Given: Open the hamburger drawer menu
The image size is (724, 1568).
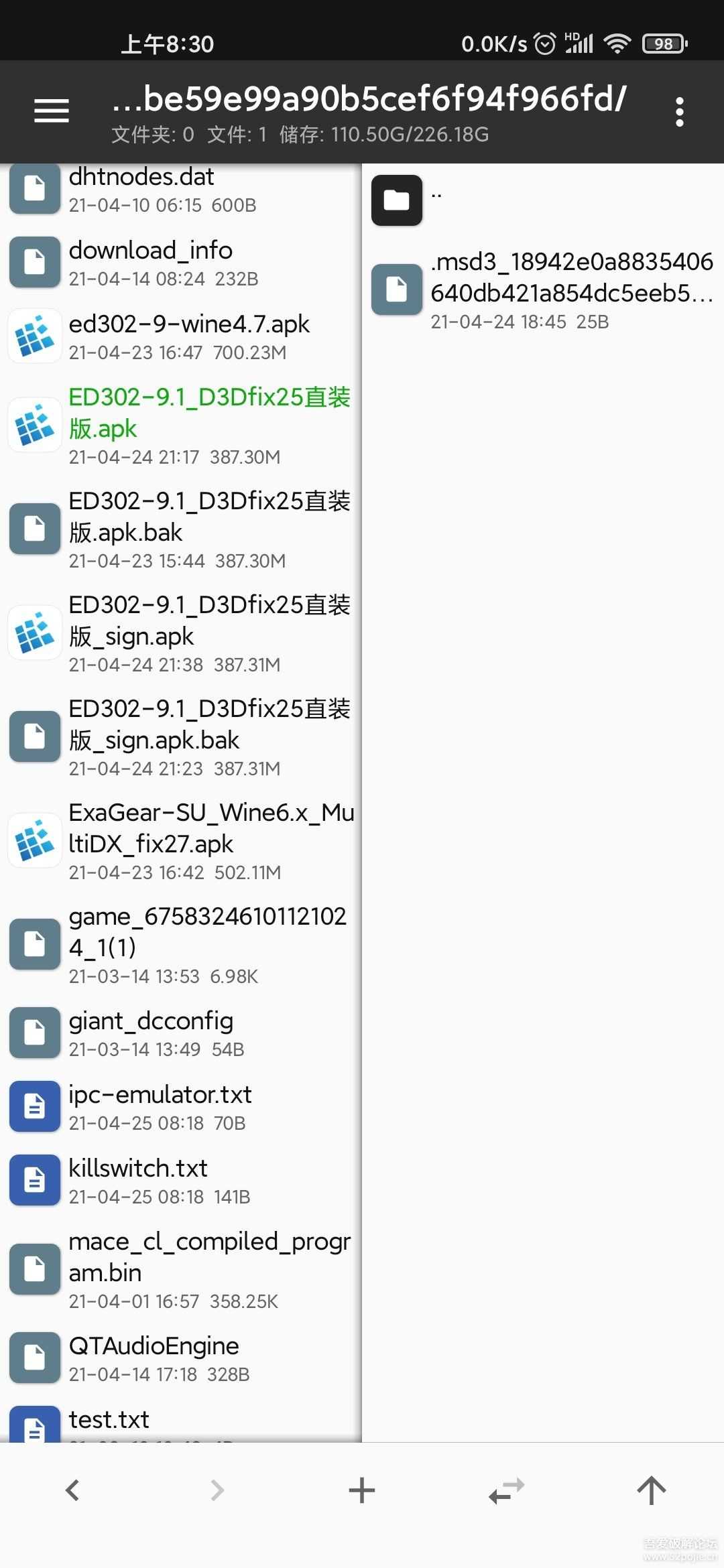Looking at the screenshot, I should pyautogui.click(x=52, y=111).
